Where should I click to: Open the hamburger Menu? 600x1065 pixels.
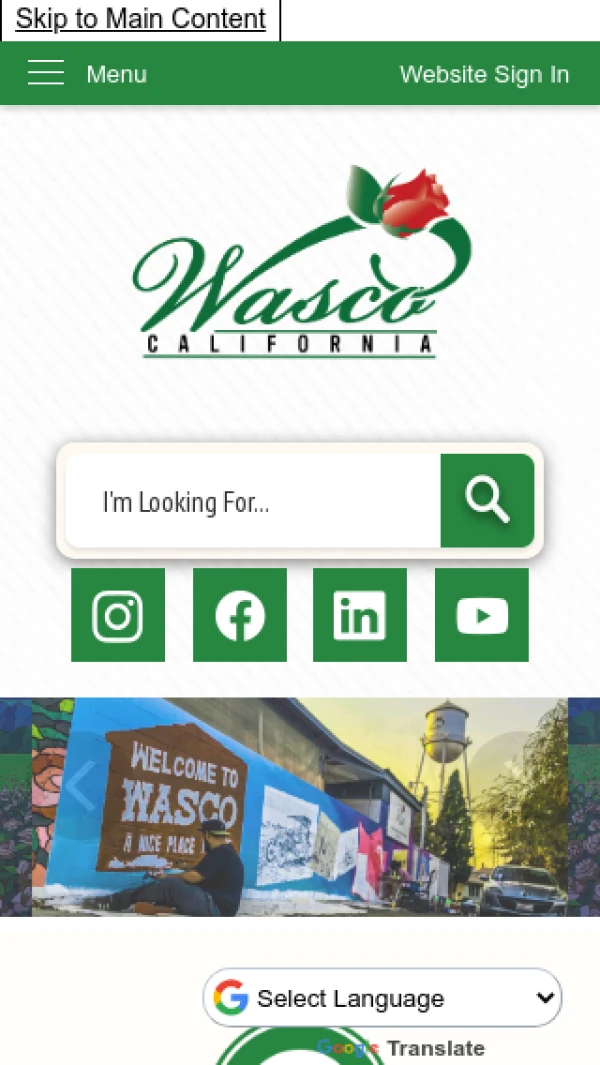pos(87,74)
